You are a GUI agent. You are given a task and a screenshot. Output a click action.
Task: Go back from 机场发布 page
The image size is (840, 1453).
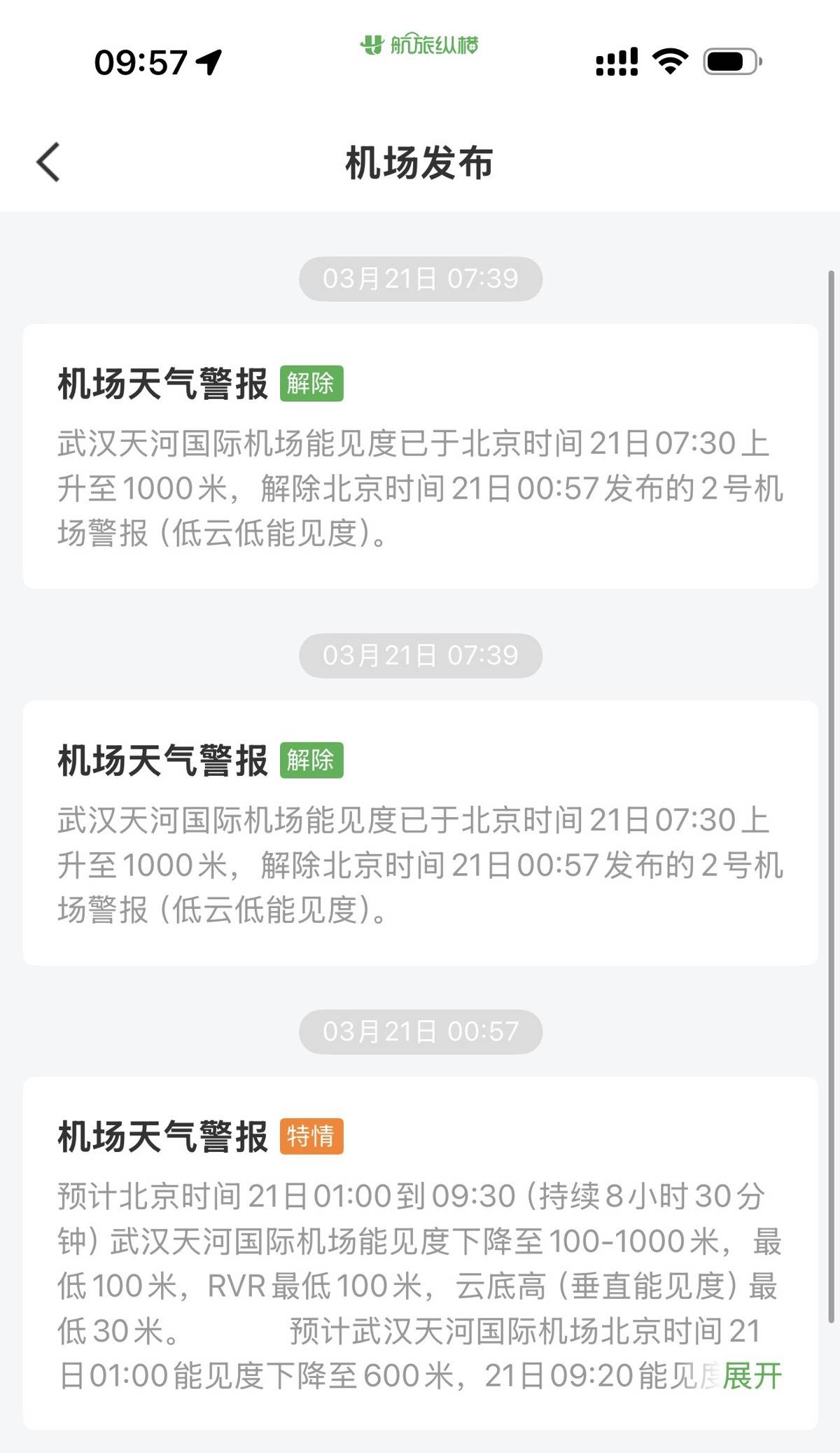click(48, 162)
